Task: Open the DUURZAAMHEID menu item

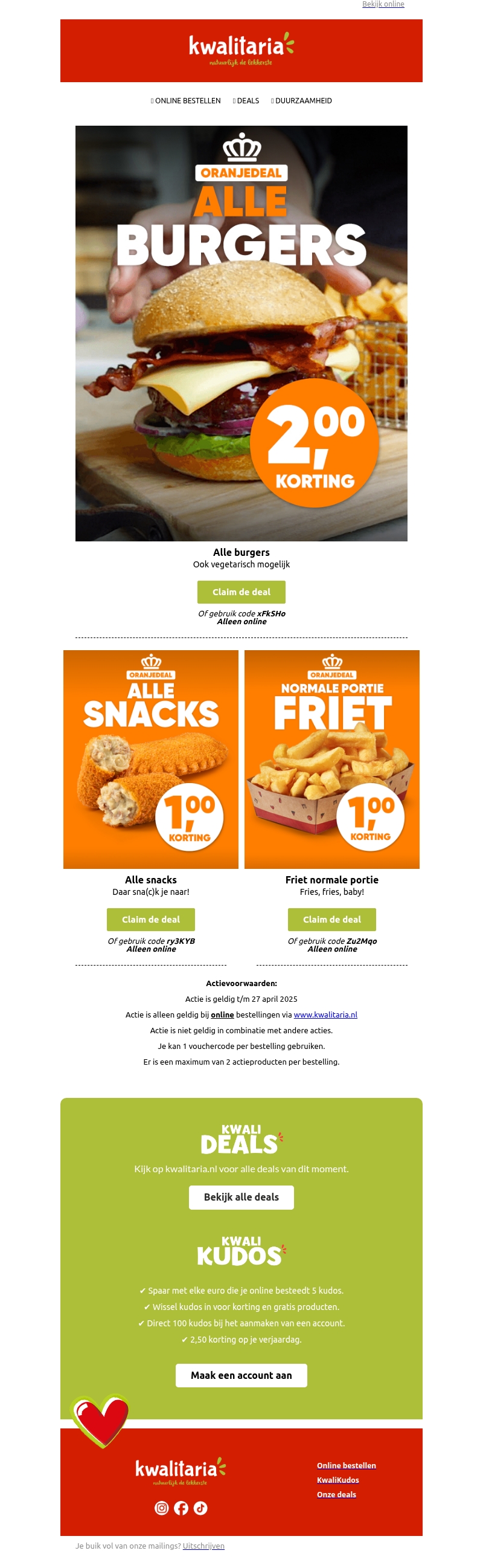Action: (303, 101)
